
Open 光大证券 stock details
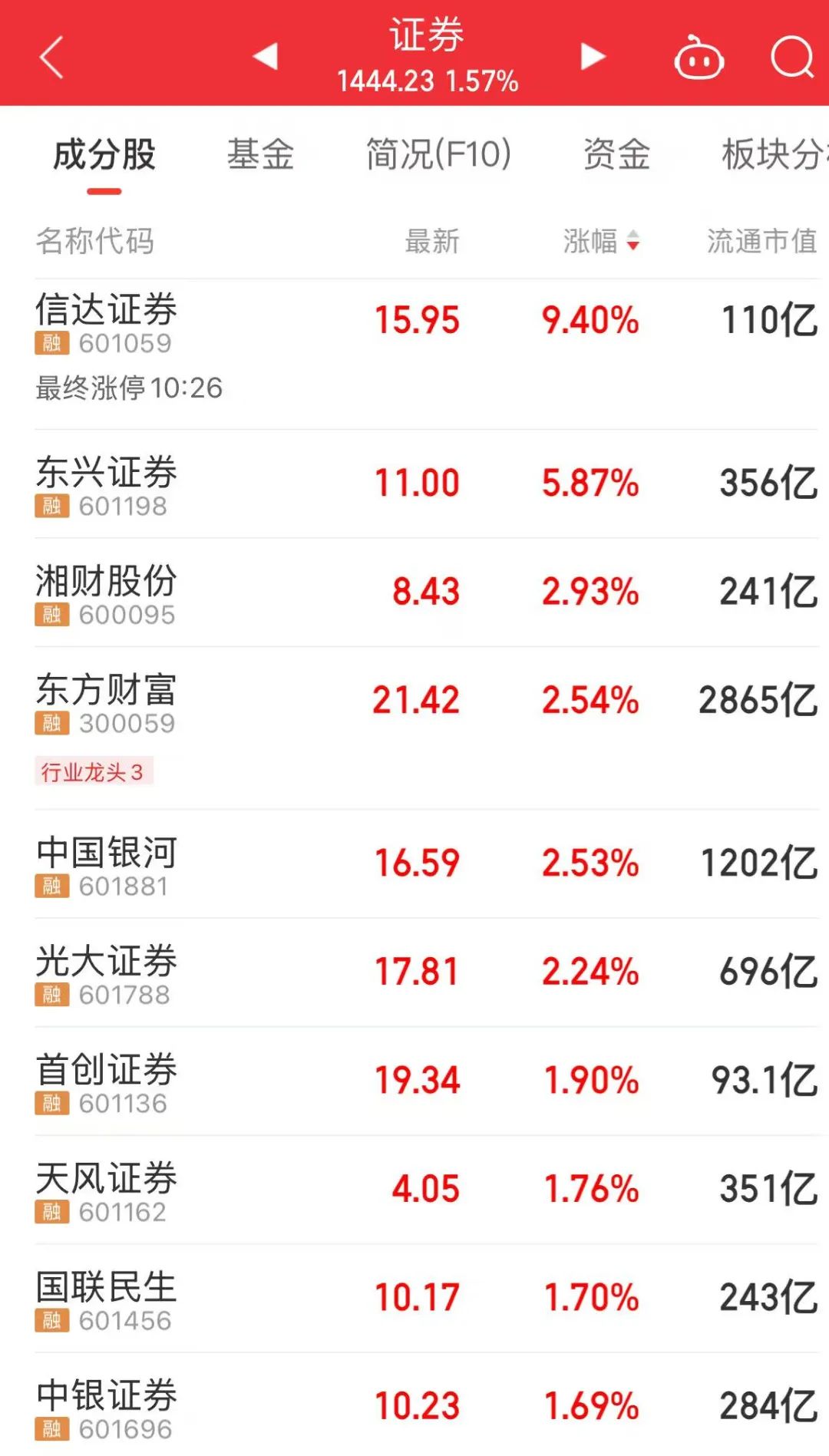pyautogui.click(x=107, y=961)
